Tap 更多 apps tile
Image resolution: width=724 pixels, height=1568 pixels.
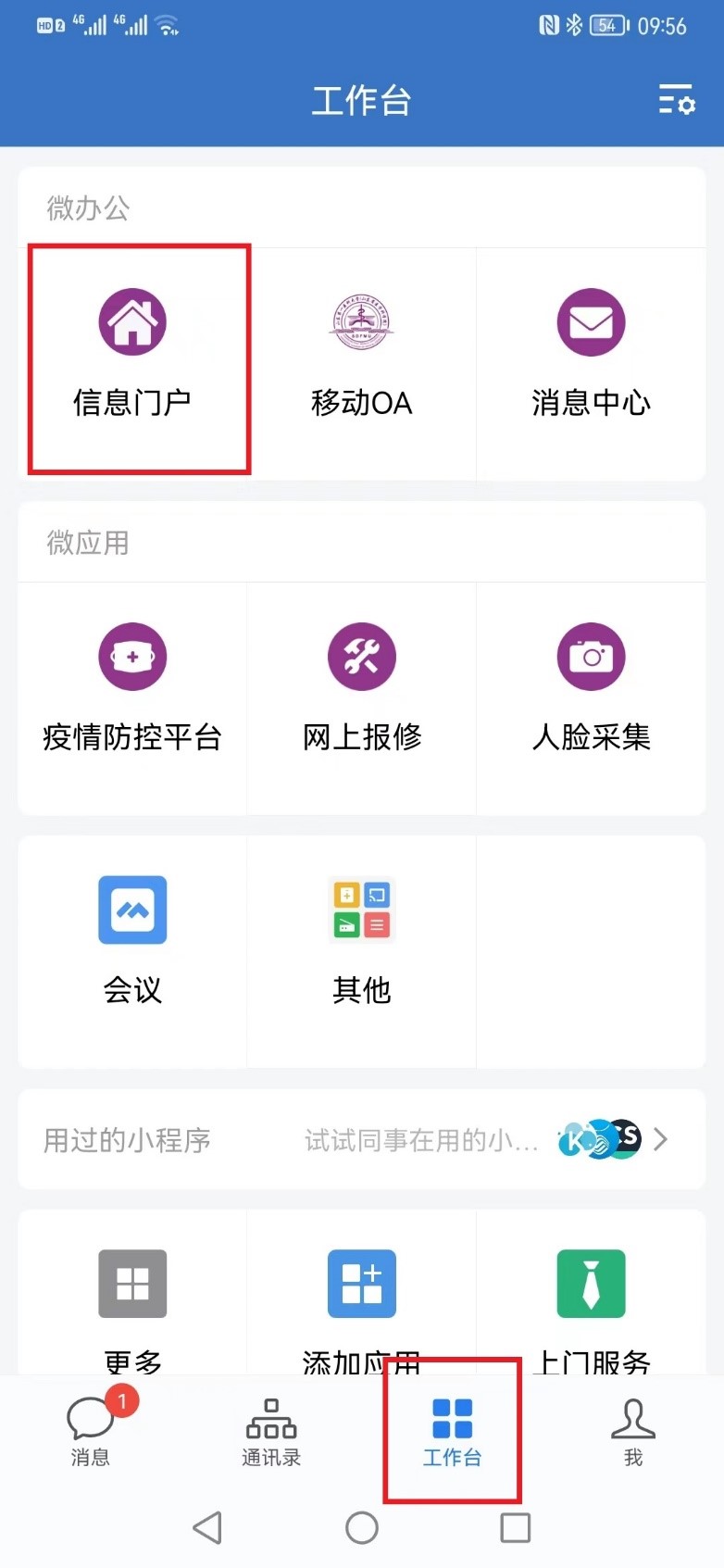[132, 1297]
